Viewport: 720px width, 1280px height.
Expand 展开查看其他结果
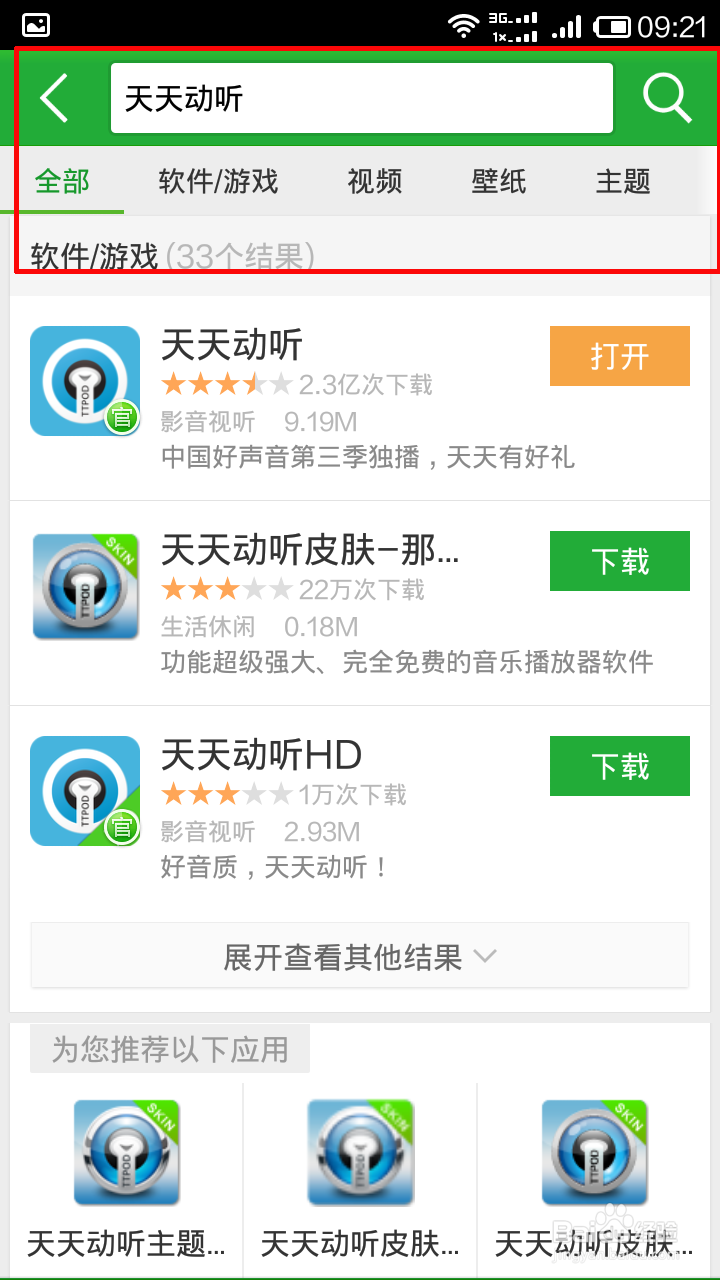click(360, 956)
